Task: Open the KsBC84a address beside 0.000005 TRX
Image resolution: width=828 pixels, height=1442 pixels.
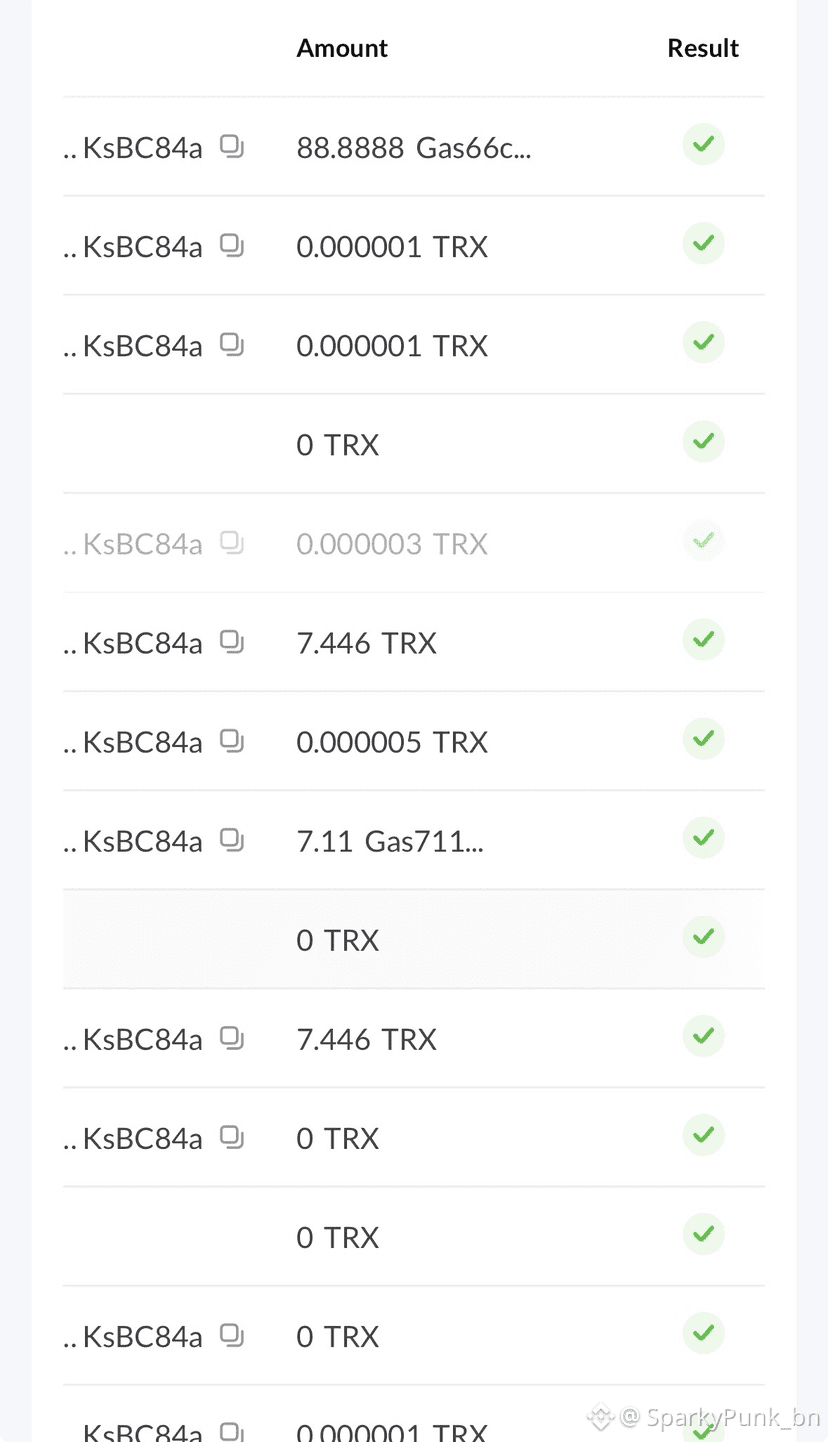Action: pos(142,742)
